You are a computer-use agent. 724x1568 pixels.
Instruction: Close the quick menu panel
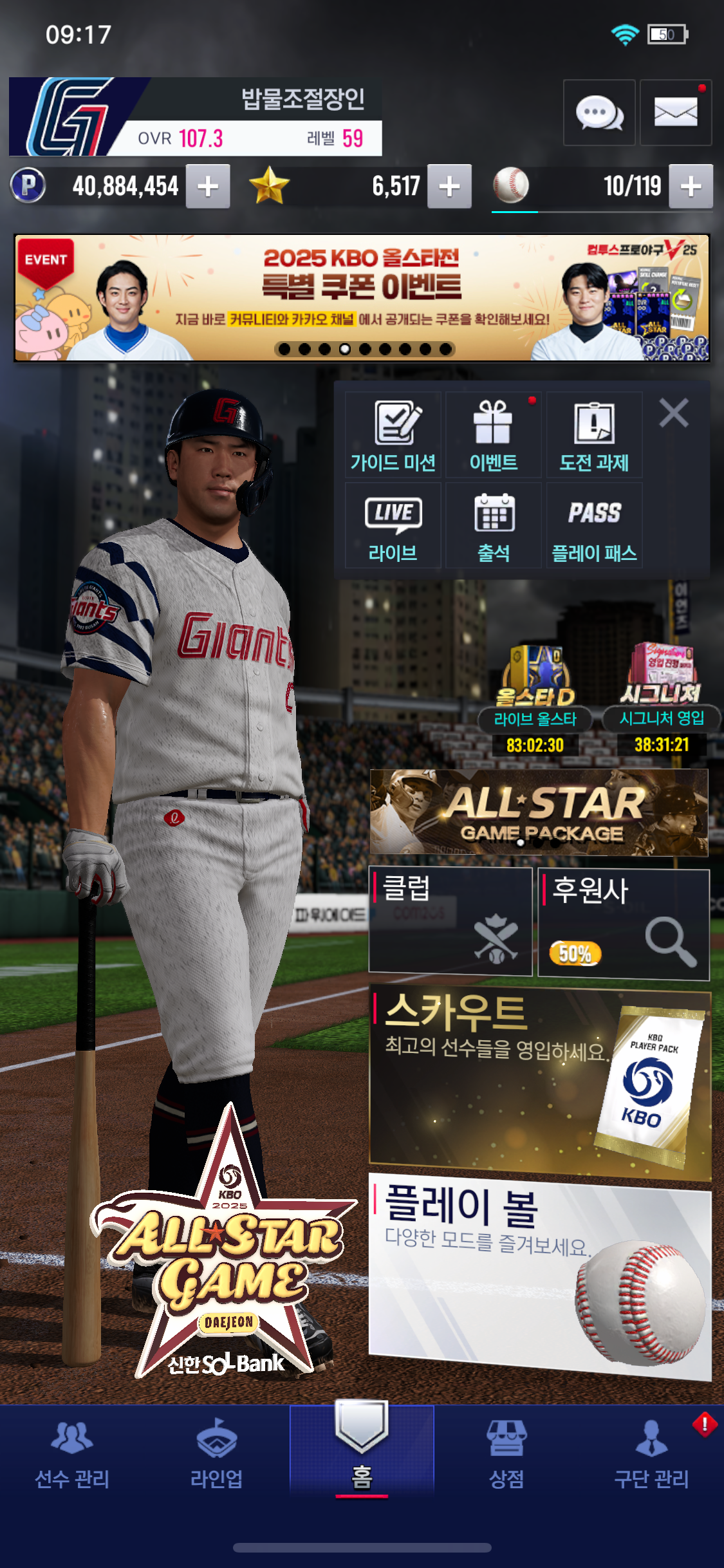[x=674, y=413]
